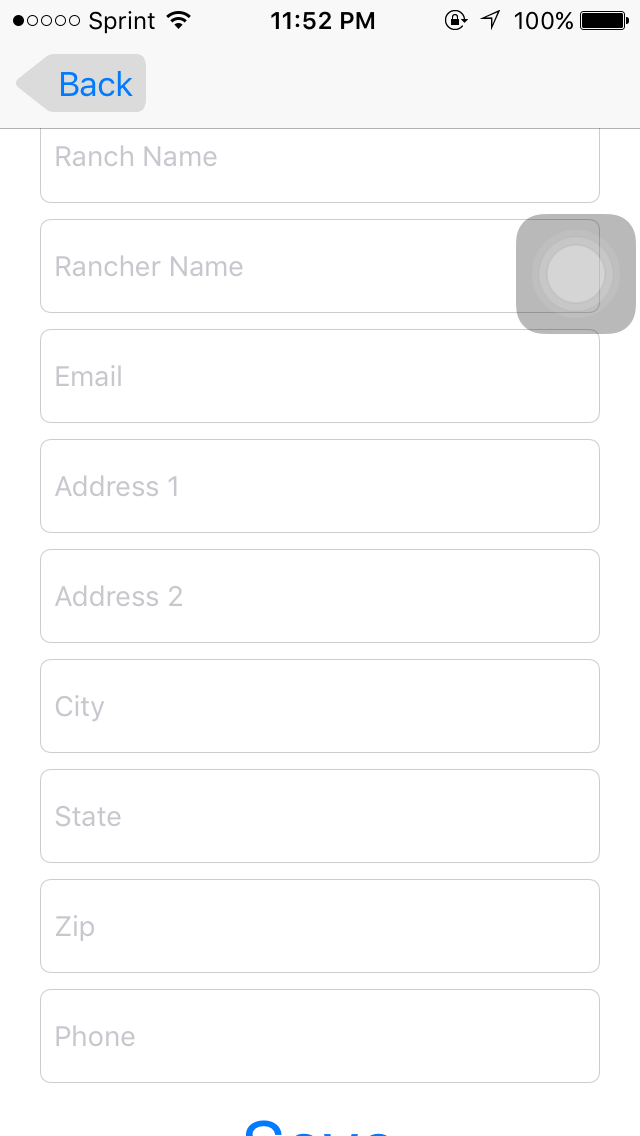Focus the Email input field

pos(319,376)
